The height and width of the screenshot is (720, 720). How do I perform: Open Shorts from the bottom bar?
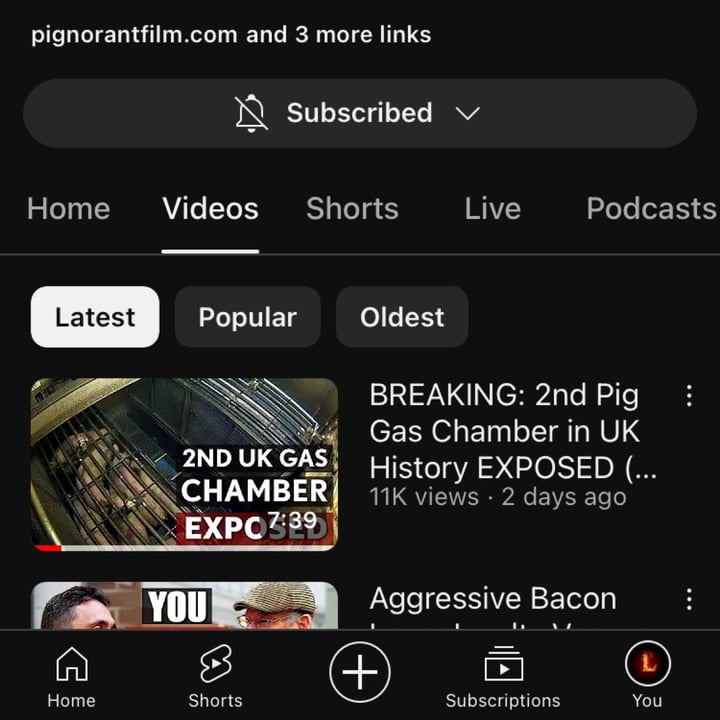pyautogui.click(x=215, y=676)
